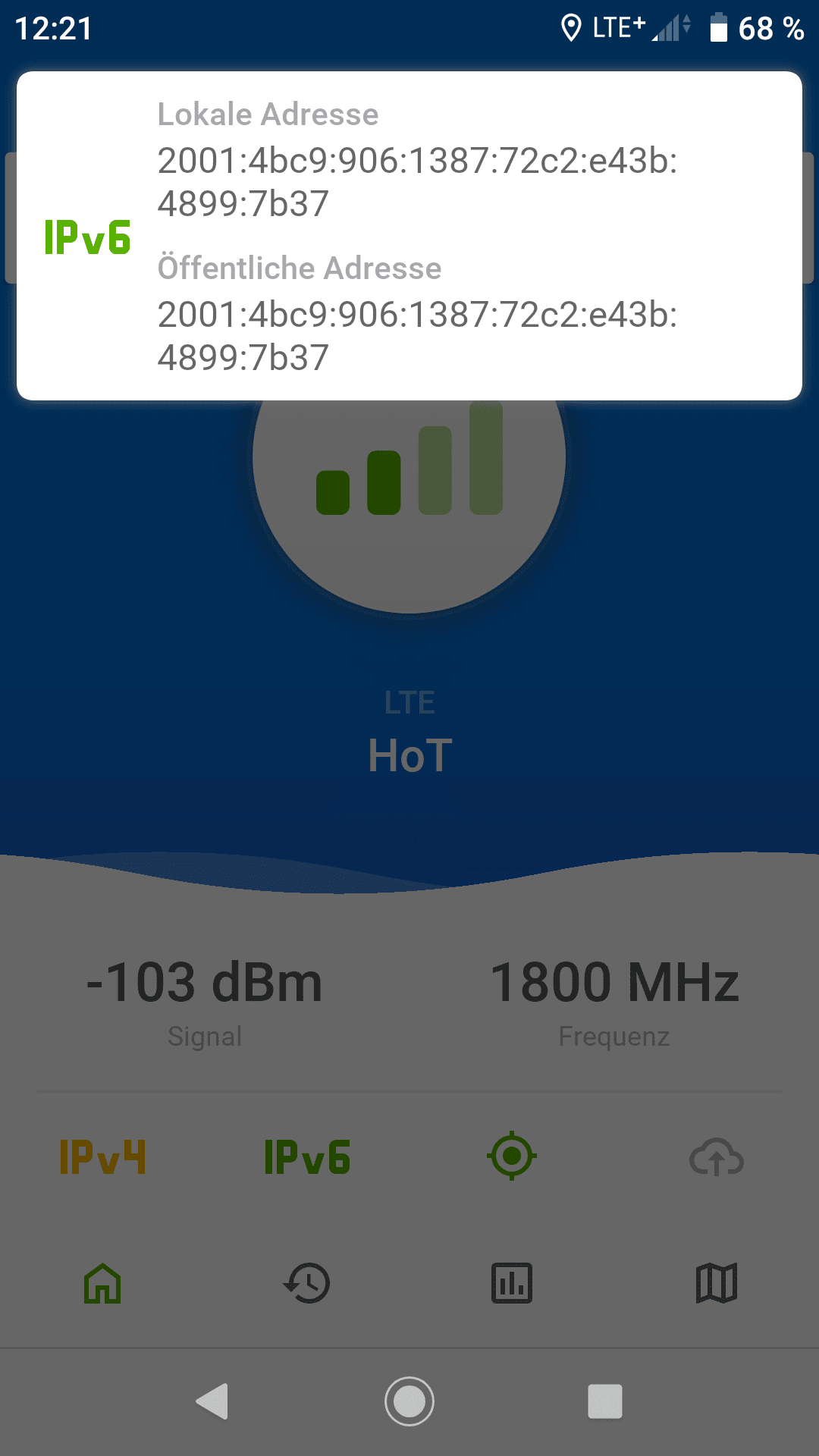Viewport: 819px width, 1456px height.
Task: Tap the dimmed IPv6 button
Action: point(307,1157)
